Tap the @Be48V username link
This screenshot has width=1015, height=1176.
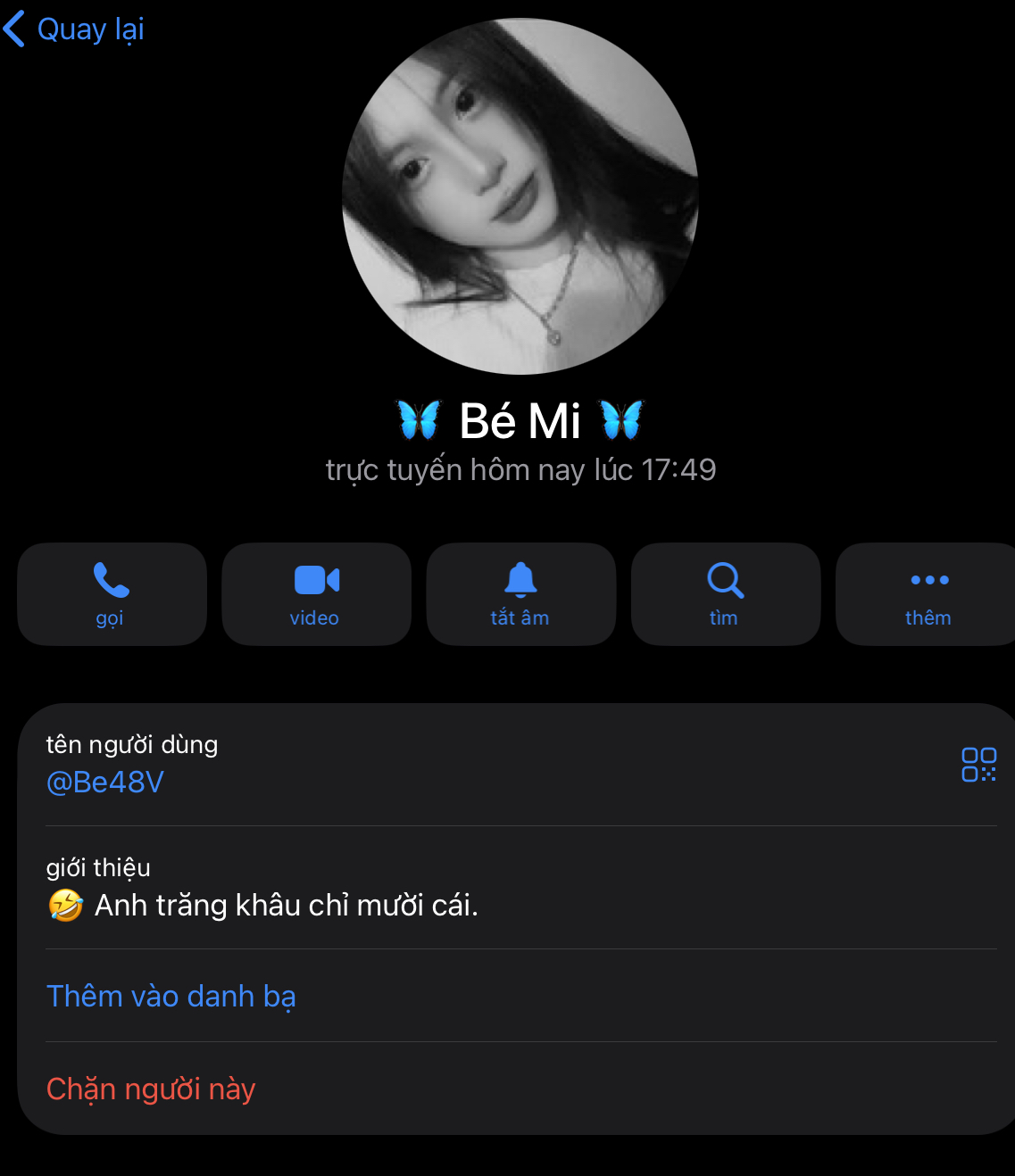click(x=105, y=783)
